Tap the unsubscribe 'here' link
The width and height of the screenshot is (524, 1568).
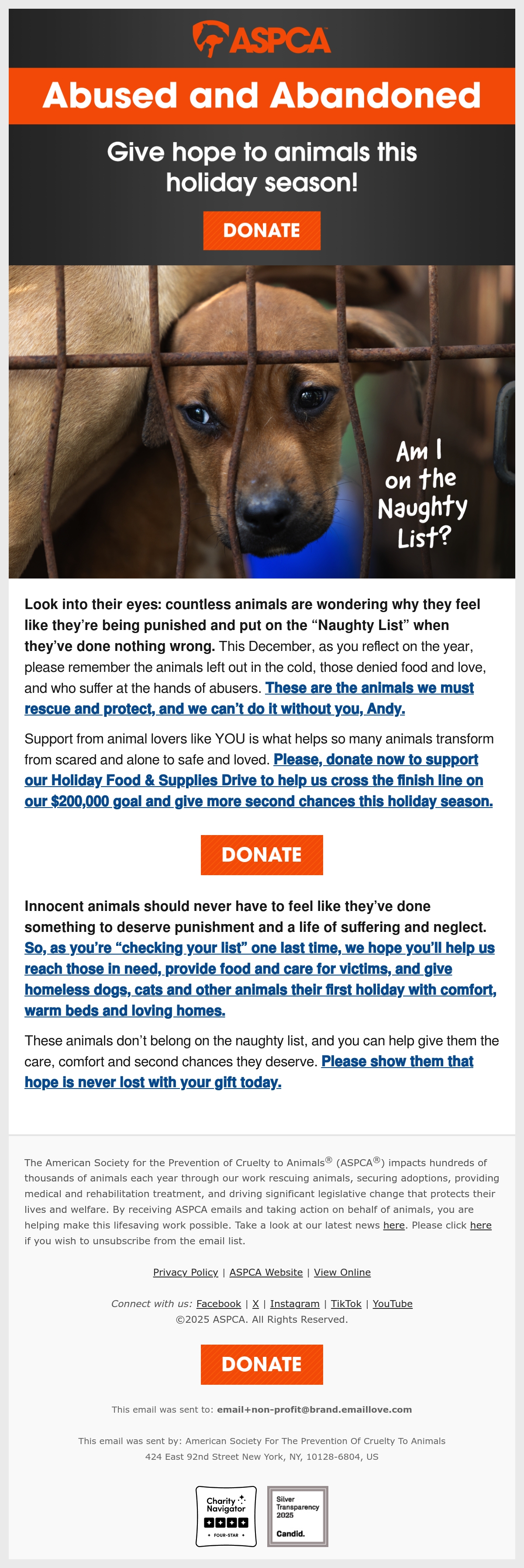[481, 1226]
